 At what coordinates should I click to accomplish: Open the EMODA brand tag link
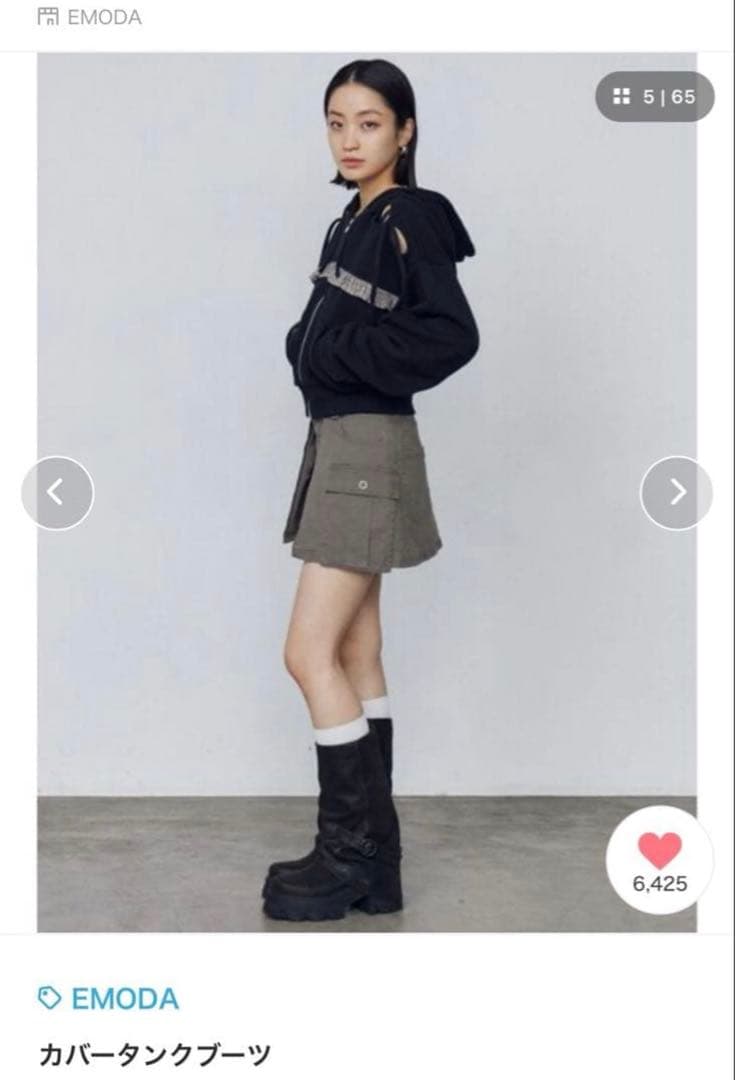click(x=109, y=998)
